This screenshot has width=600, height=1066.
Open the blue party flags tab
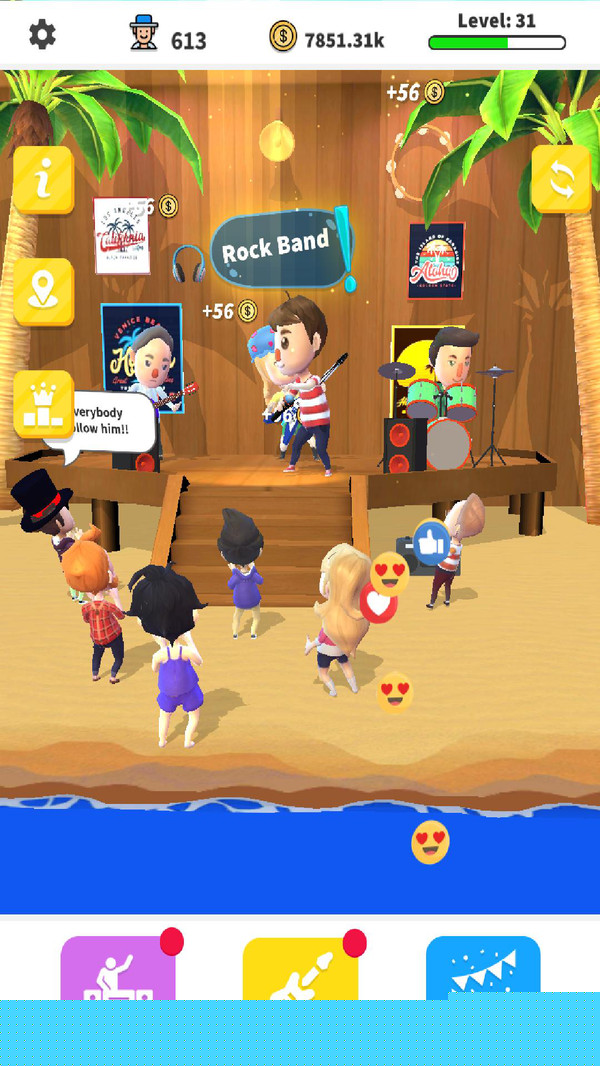click(483, 966)
